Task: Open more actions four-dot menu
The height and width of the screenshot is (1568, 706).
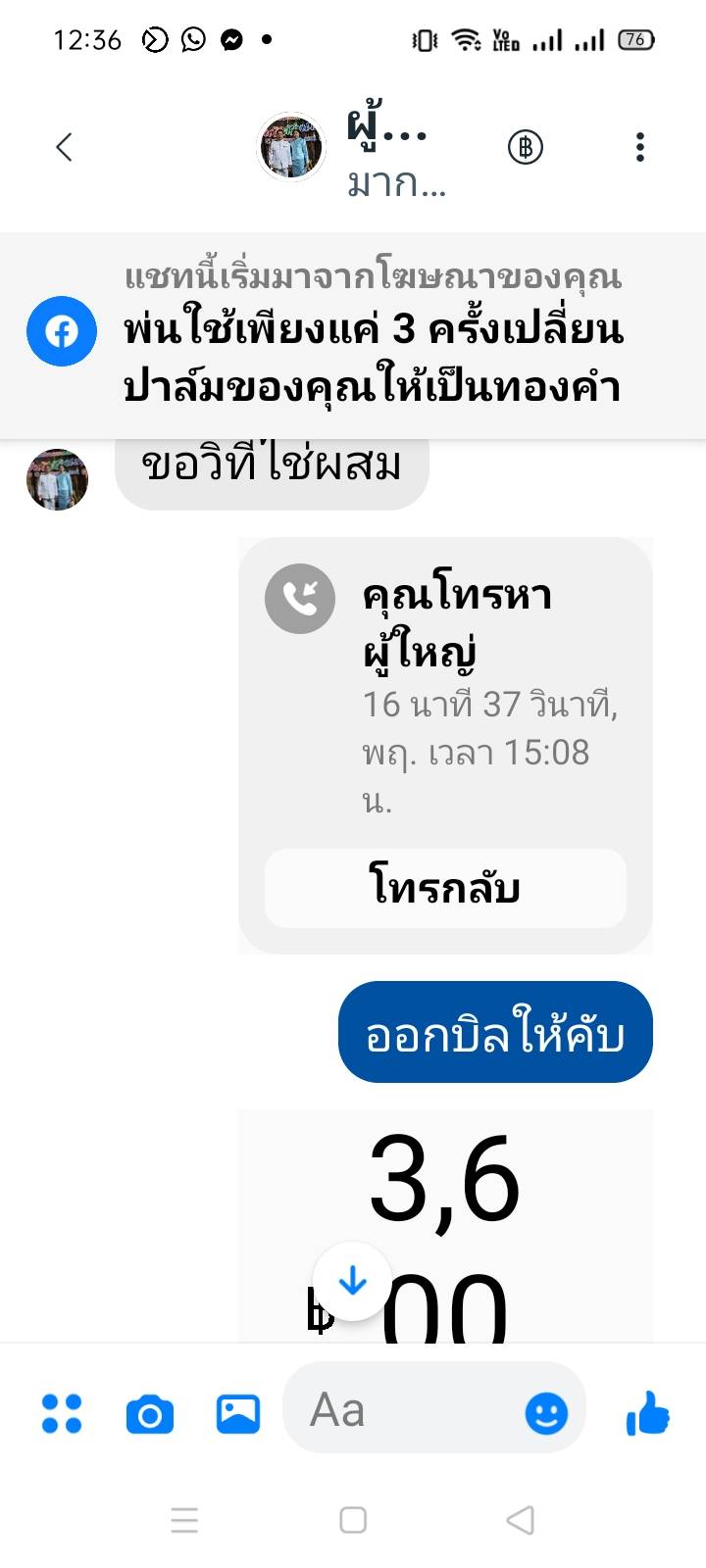Action: point(62,1413)
